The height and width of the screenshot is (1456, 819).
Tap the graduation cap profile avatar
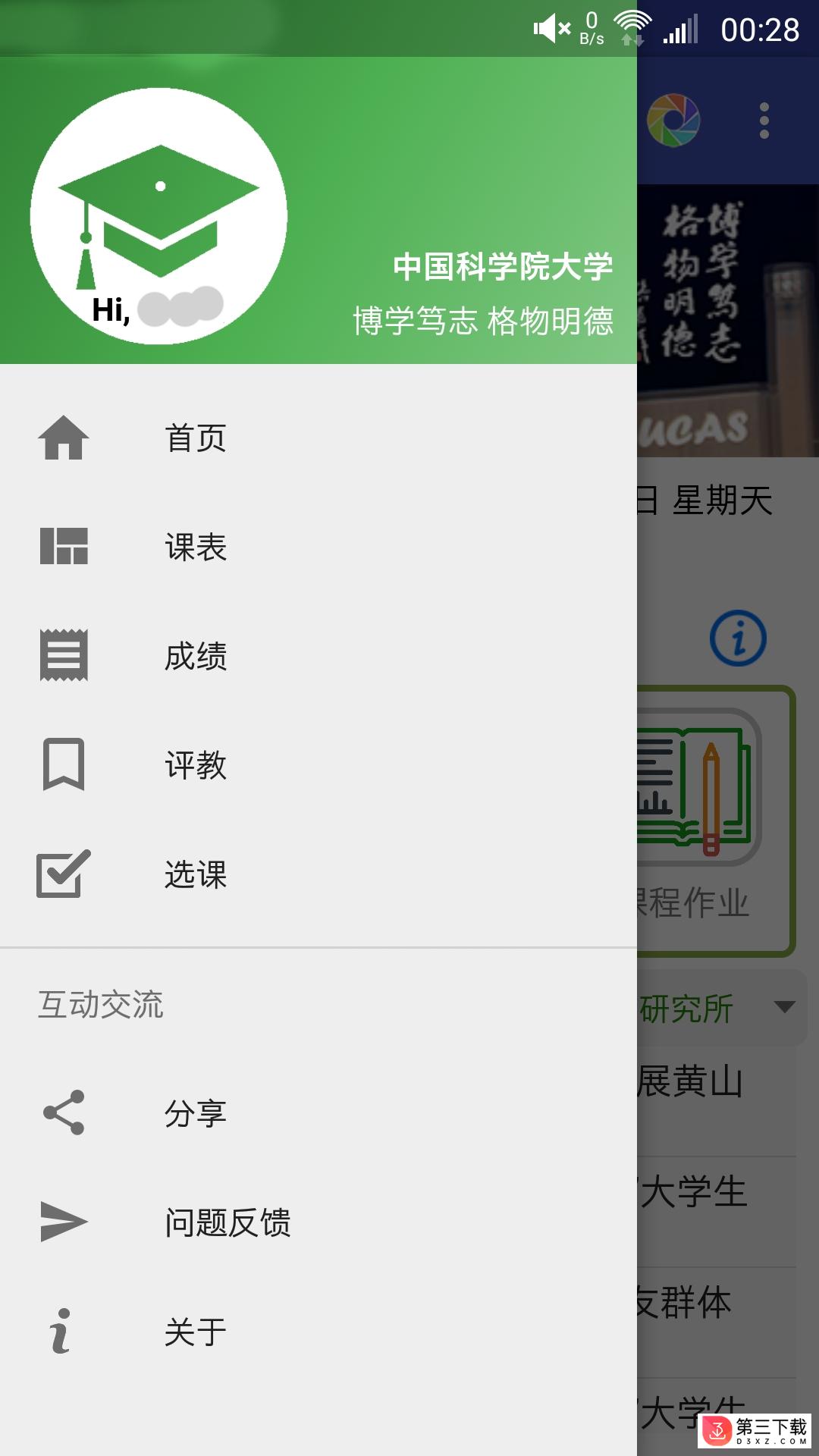click(x=158, y=215)
